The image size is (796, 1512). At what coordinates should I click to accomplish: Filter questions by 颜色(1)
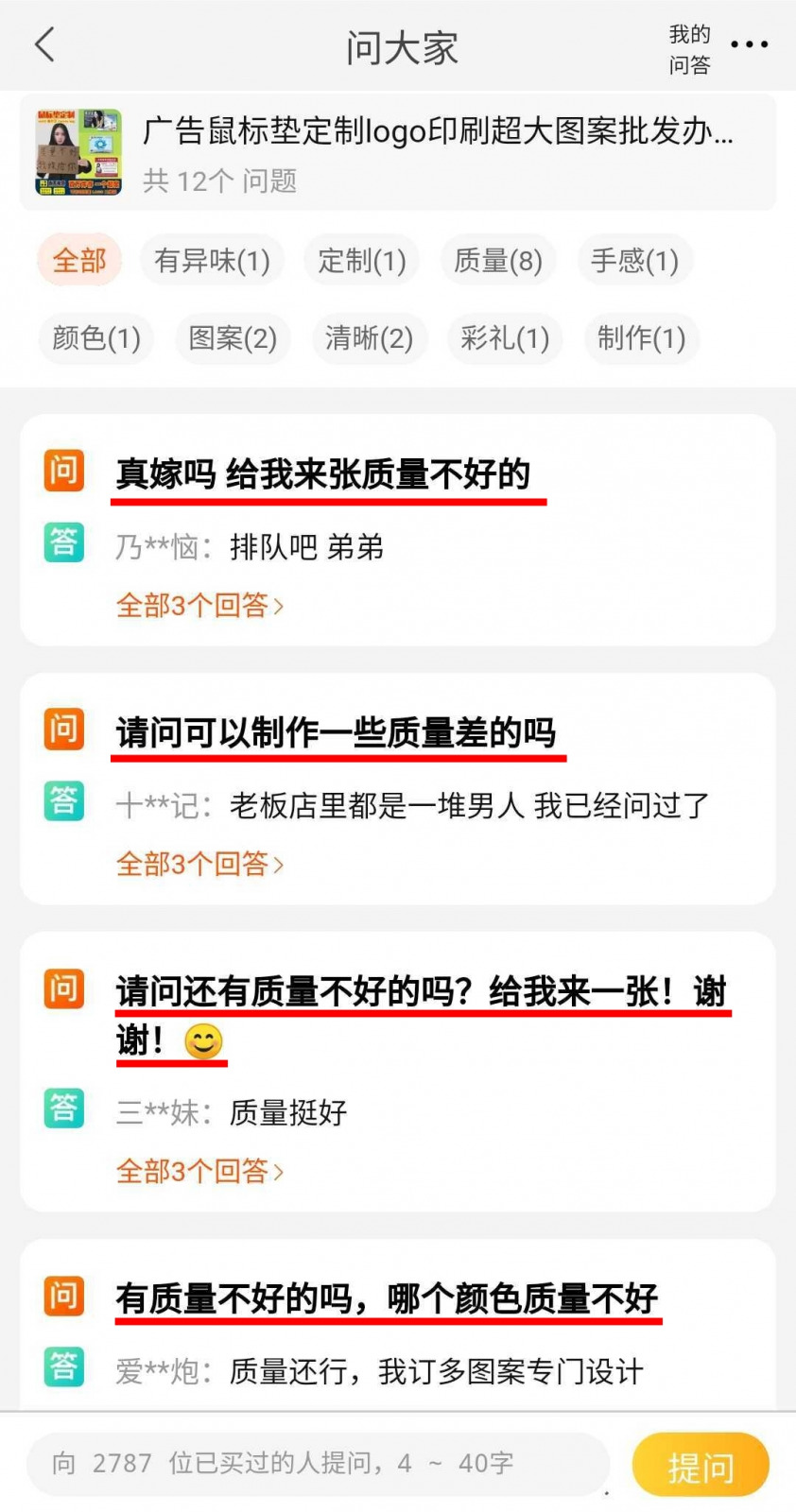96,337
